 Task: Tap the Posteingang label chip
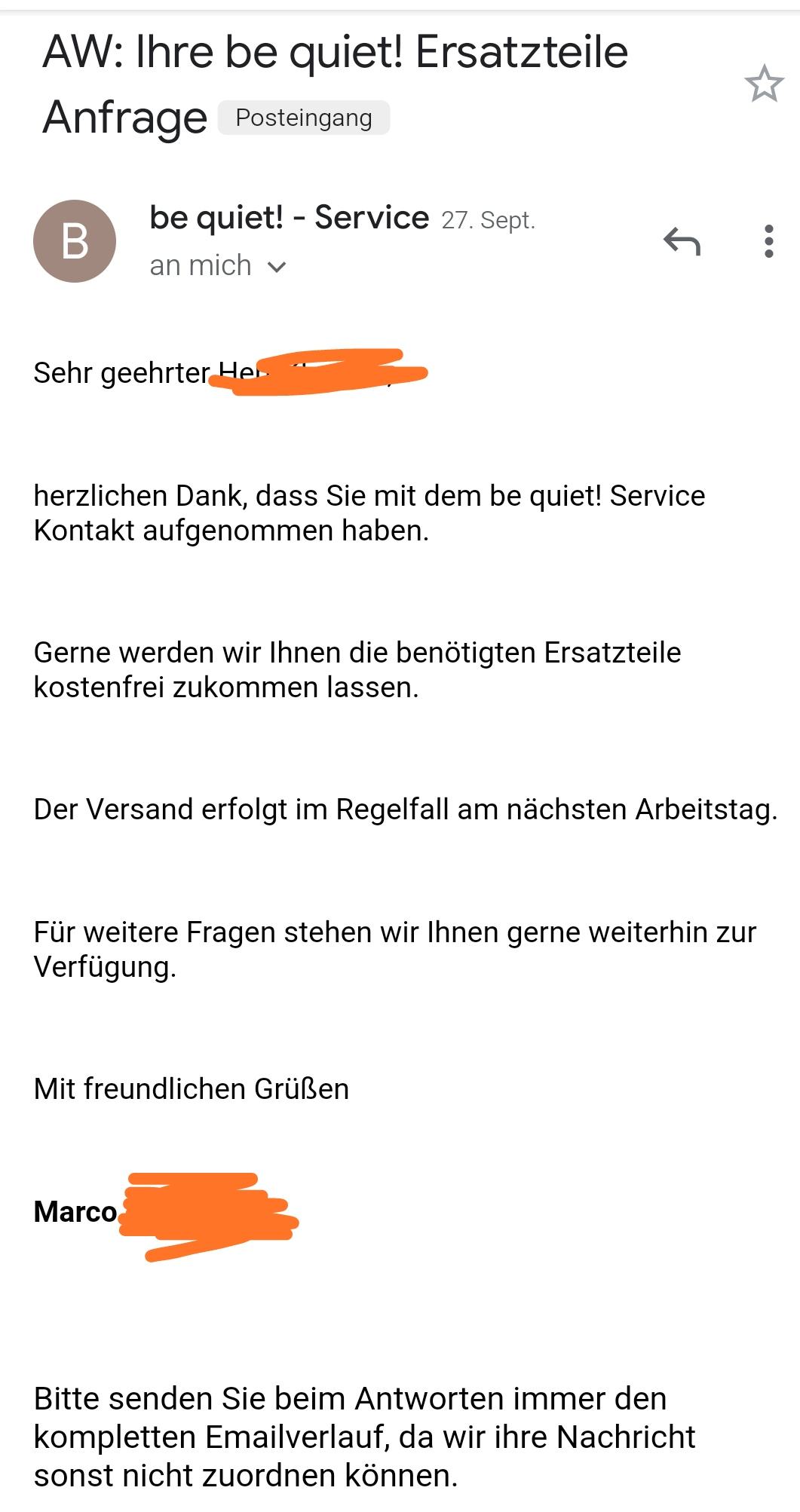point(304,118)
